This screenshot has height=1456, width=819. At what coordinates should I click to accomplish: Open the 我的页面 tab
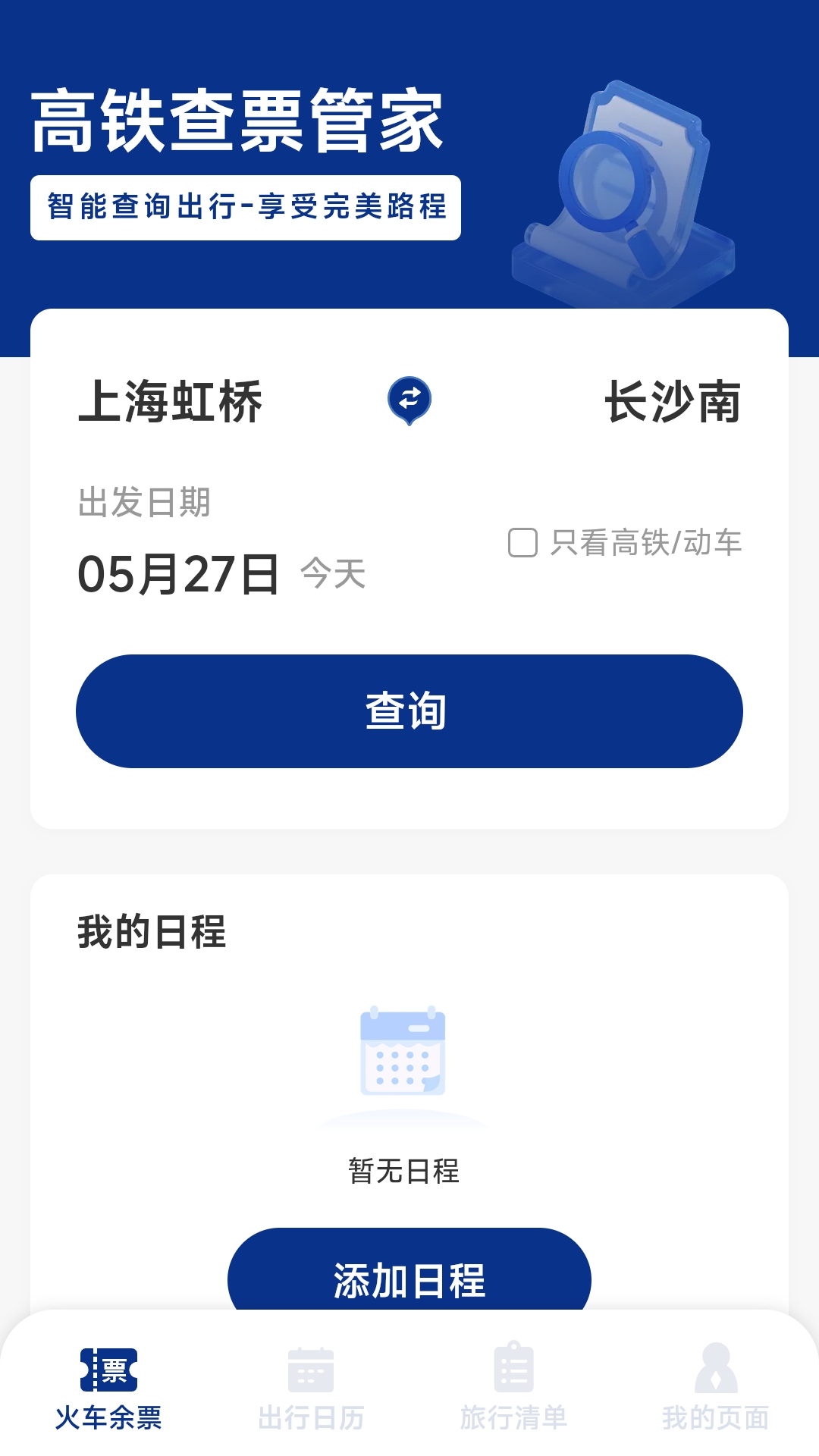point(715,1386)
